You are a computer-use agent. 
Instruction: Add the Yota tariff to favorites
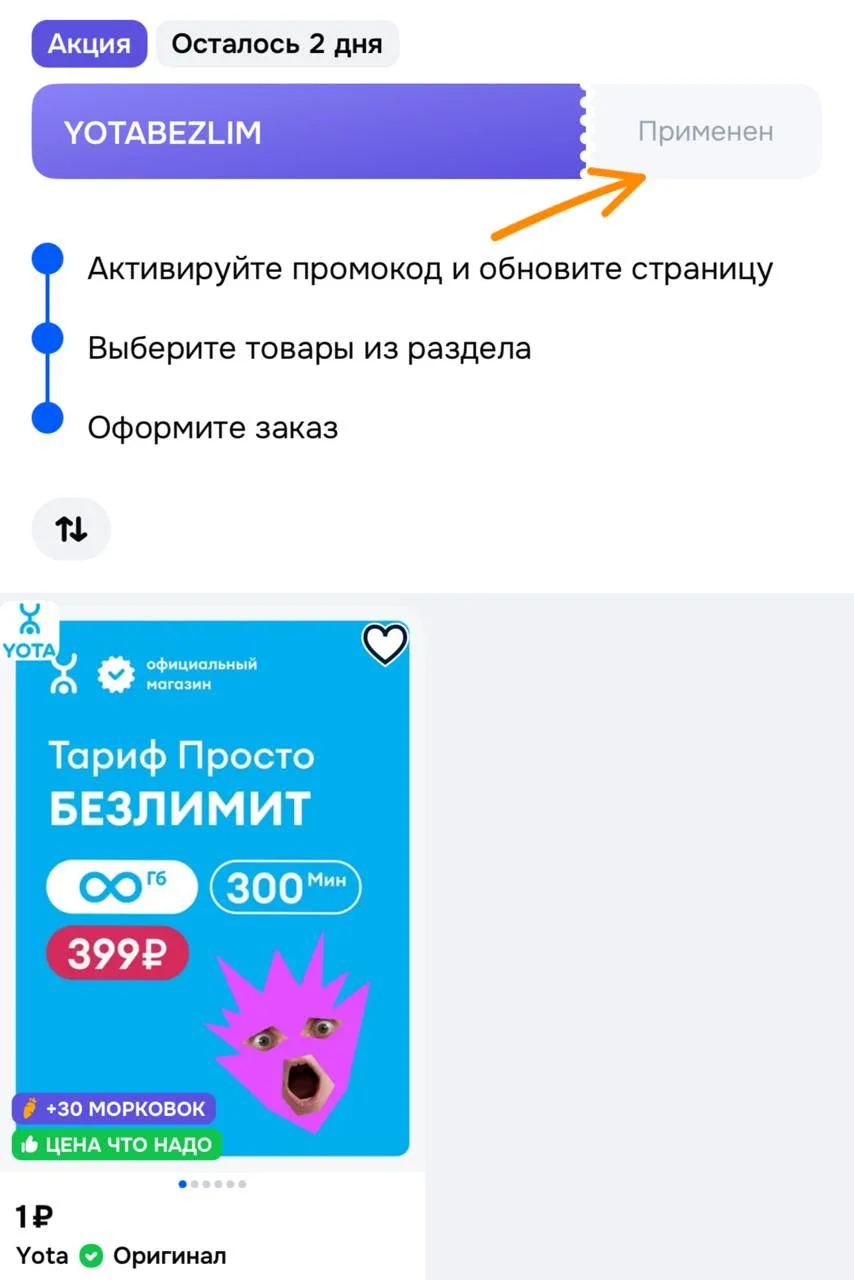[x=385, y=645]
